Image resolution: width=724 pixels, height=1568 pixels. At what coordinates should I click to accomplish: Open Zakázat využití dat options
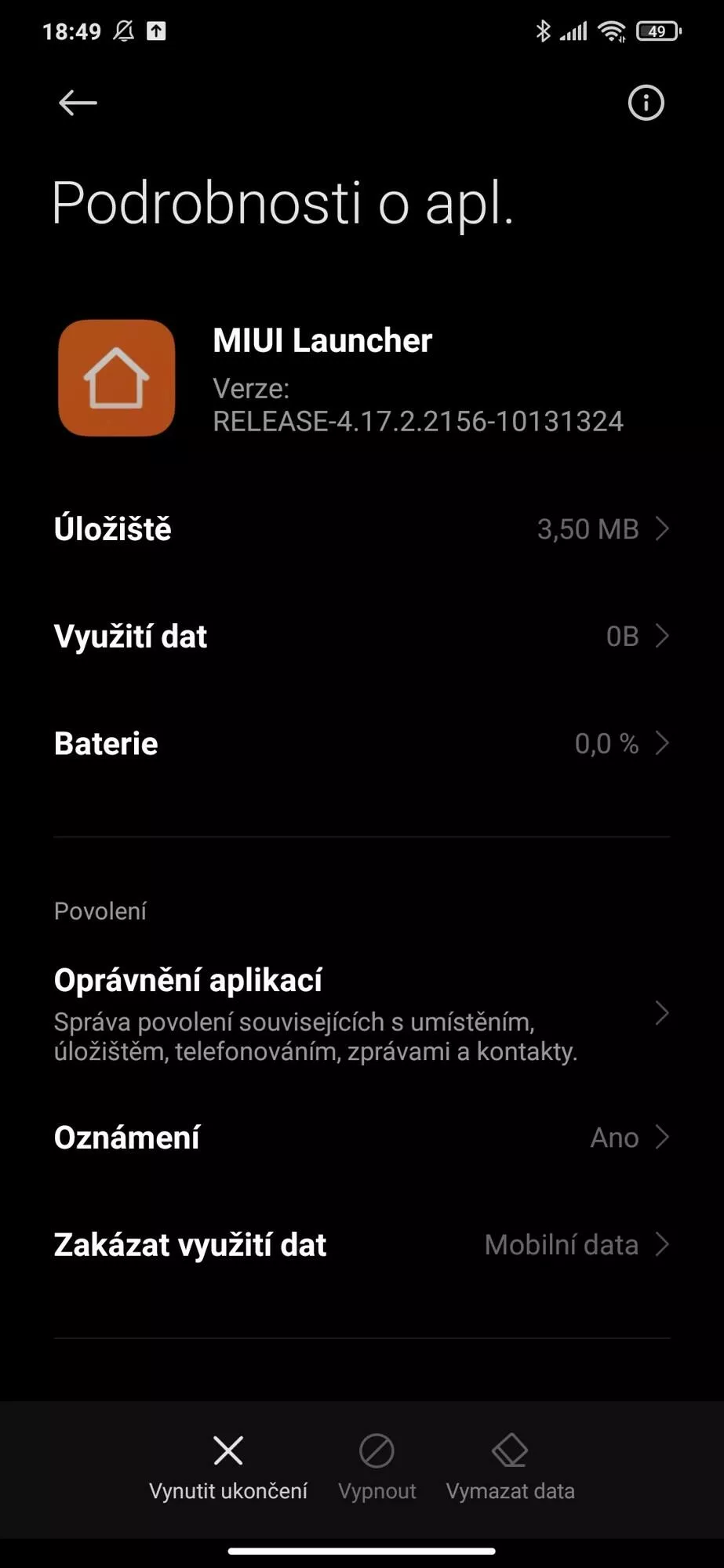362,1245
